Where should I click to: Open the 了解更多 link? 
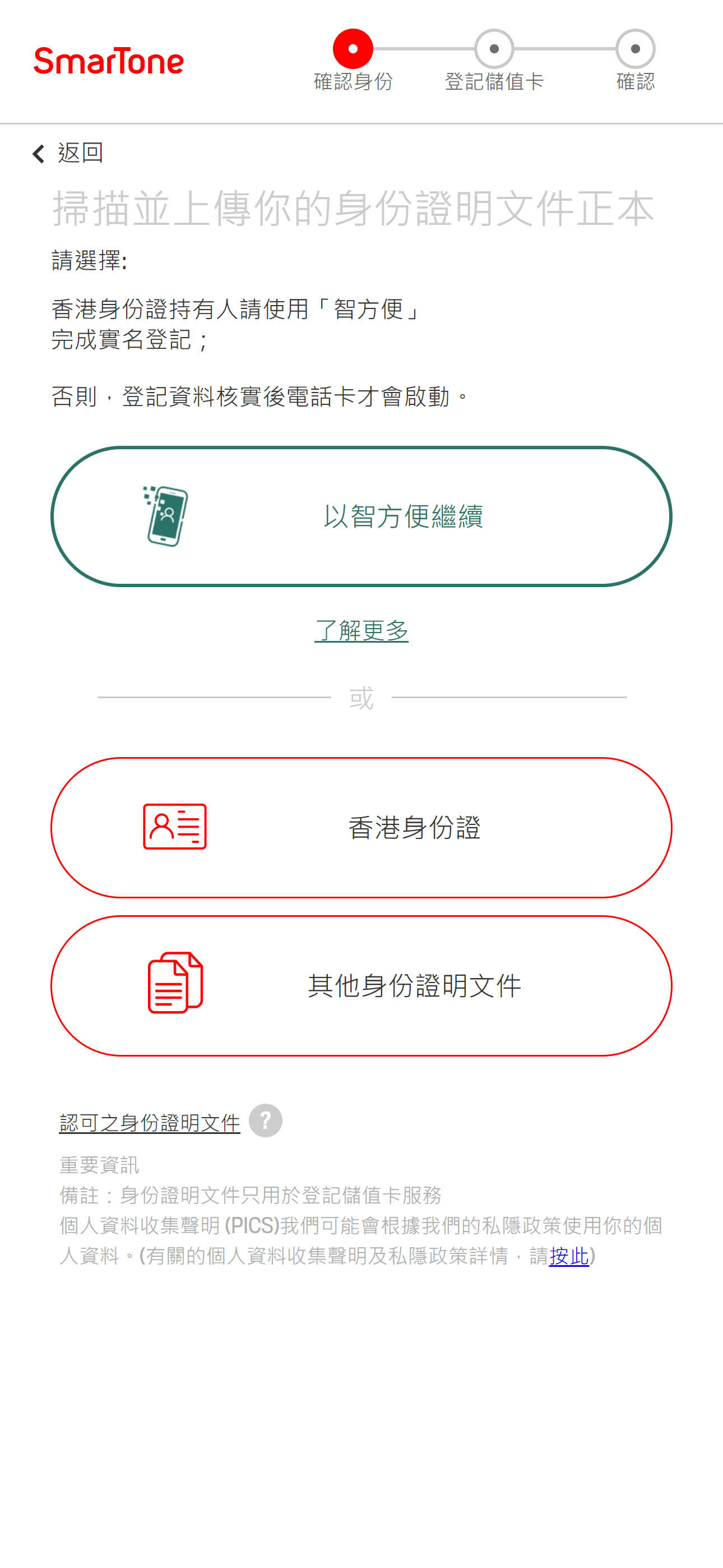pos(361,630)
